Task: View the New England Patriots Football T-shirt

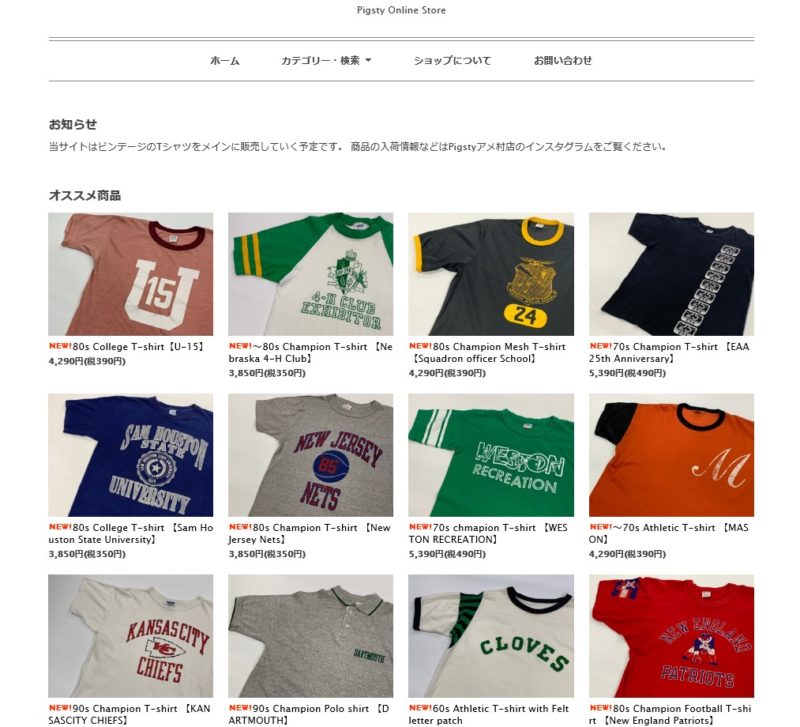Action: click(x=671, y=635)
